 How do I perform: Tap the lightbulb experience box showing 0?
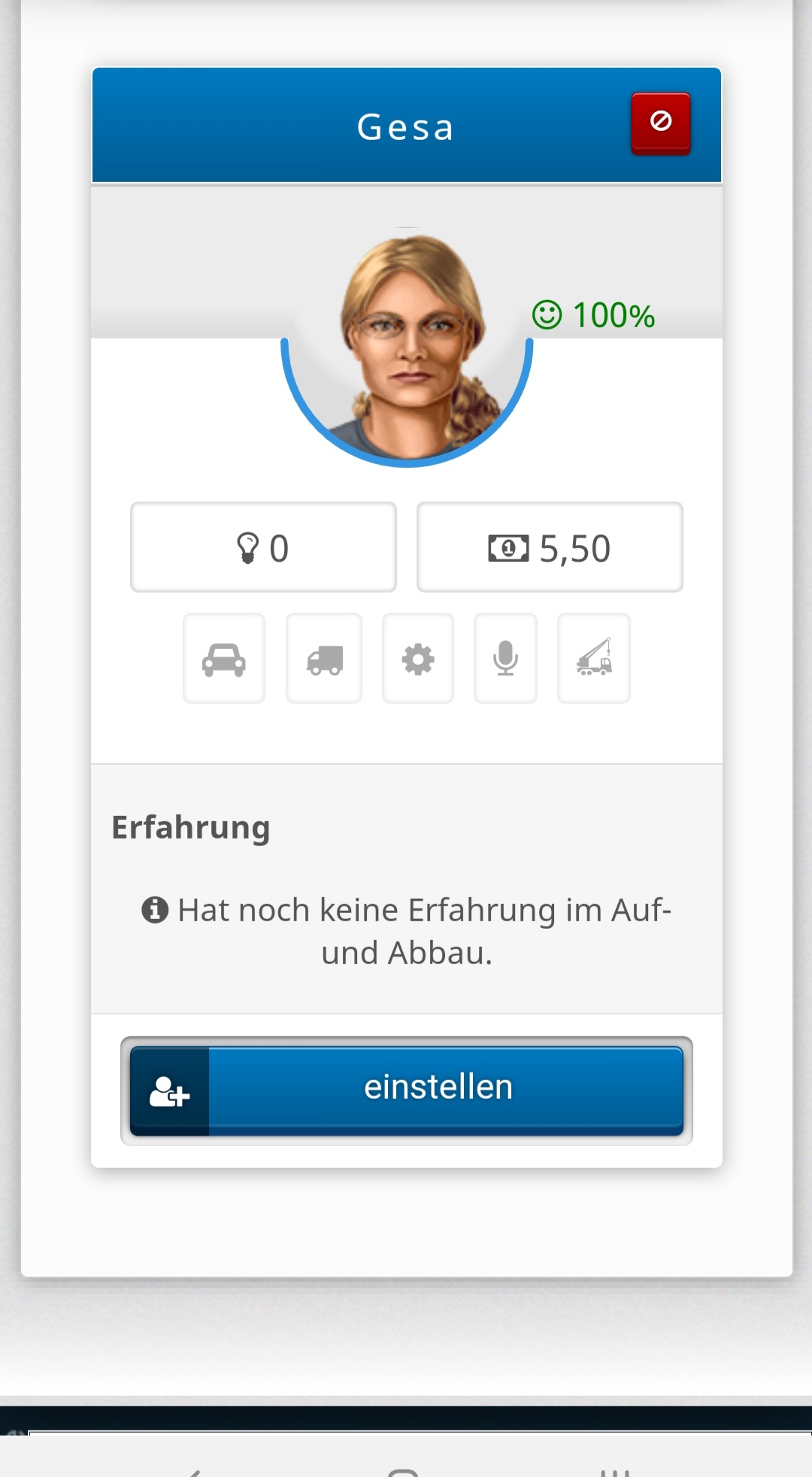pyautogui.click(x=263, y=547)
